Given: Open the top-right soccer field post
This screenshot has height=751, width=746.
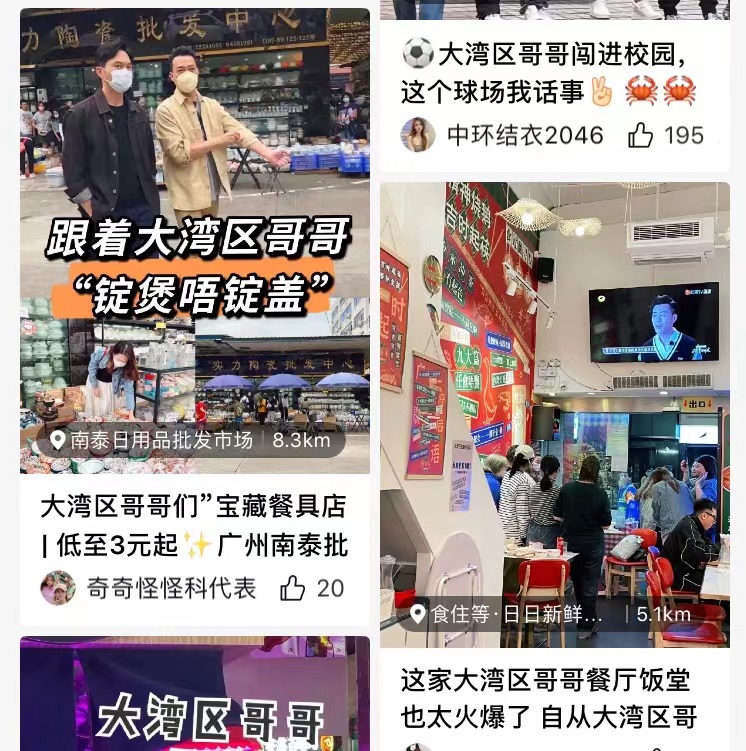Looking at the screenshot, I should tap(556, 10).
